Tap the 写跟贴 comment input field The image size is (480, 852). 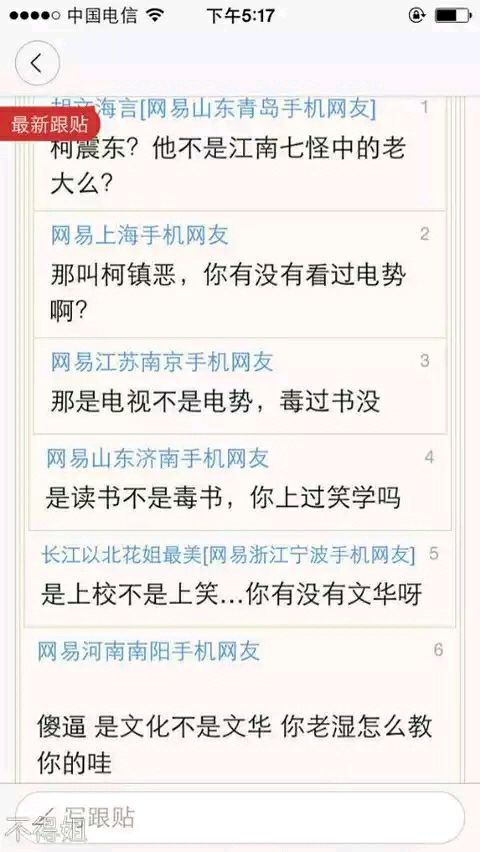[240, 817]
